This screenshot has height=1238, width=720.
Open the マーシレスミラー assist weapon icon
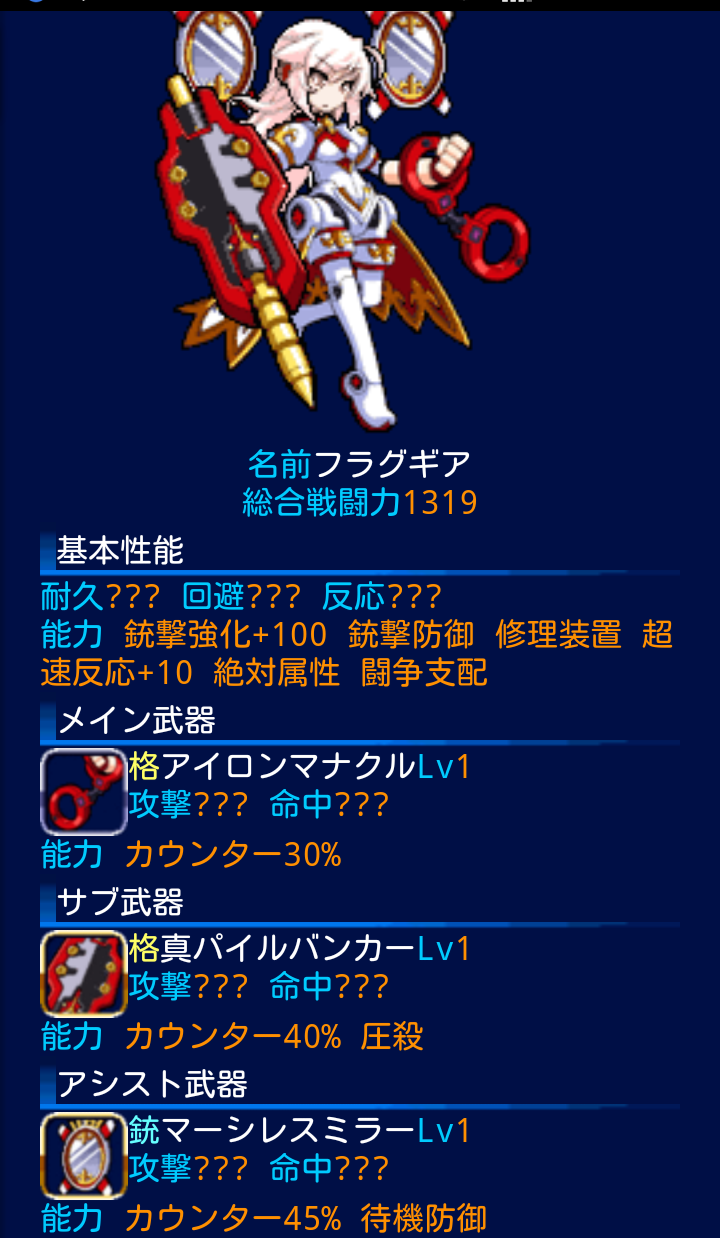(x=83, y=1155)
